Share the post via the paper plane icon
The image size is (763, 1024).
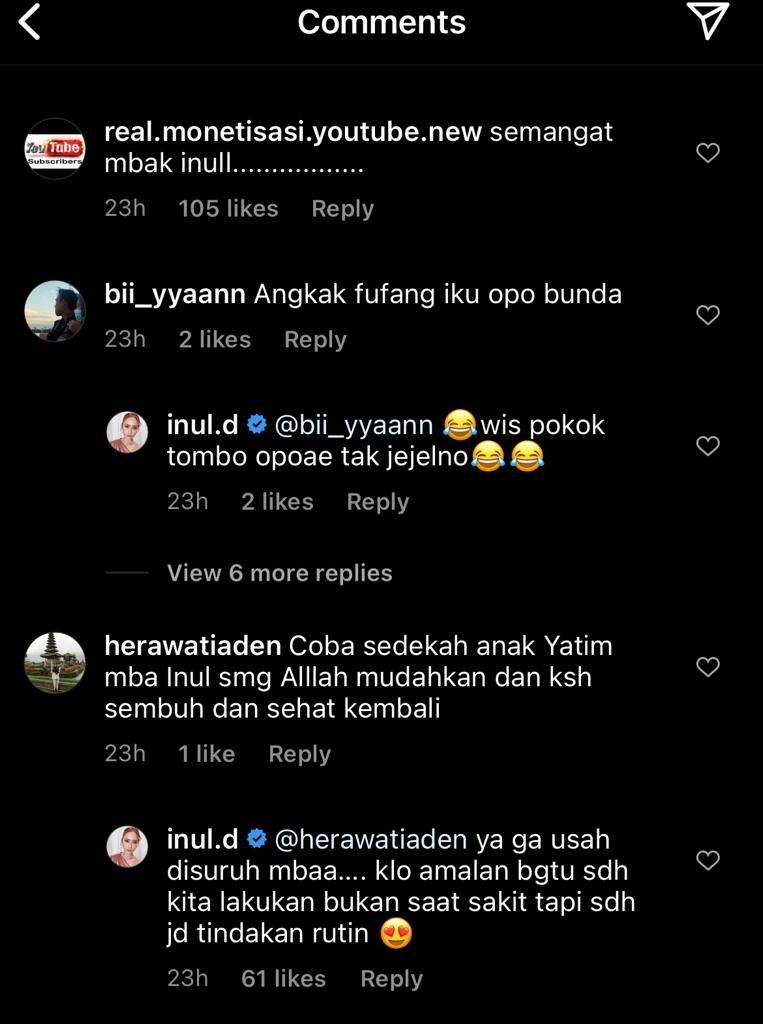[x=707, y=21]
